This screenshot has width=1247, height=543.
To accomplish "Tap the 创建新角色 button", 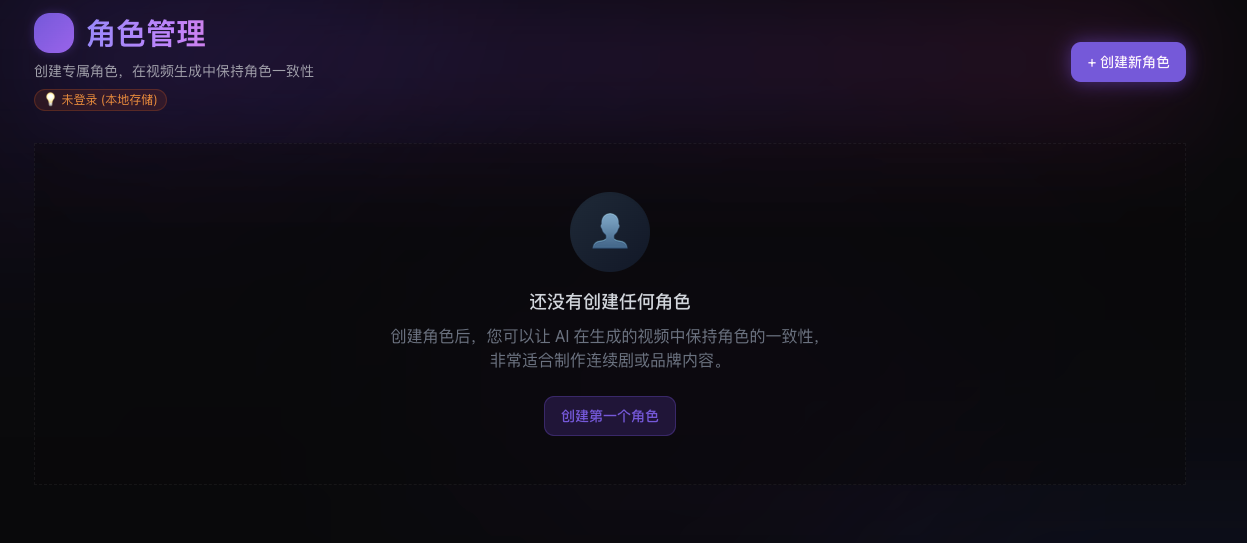I will click(x=1128, y=62).
